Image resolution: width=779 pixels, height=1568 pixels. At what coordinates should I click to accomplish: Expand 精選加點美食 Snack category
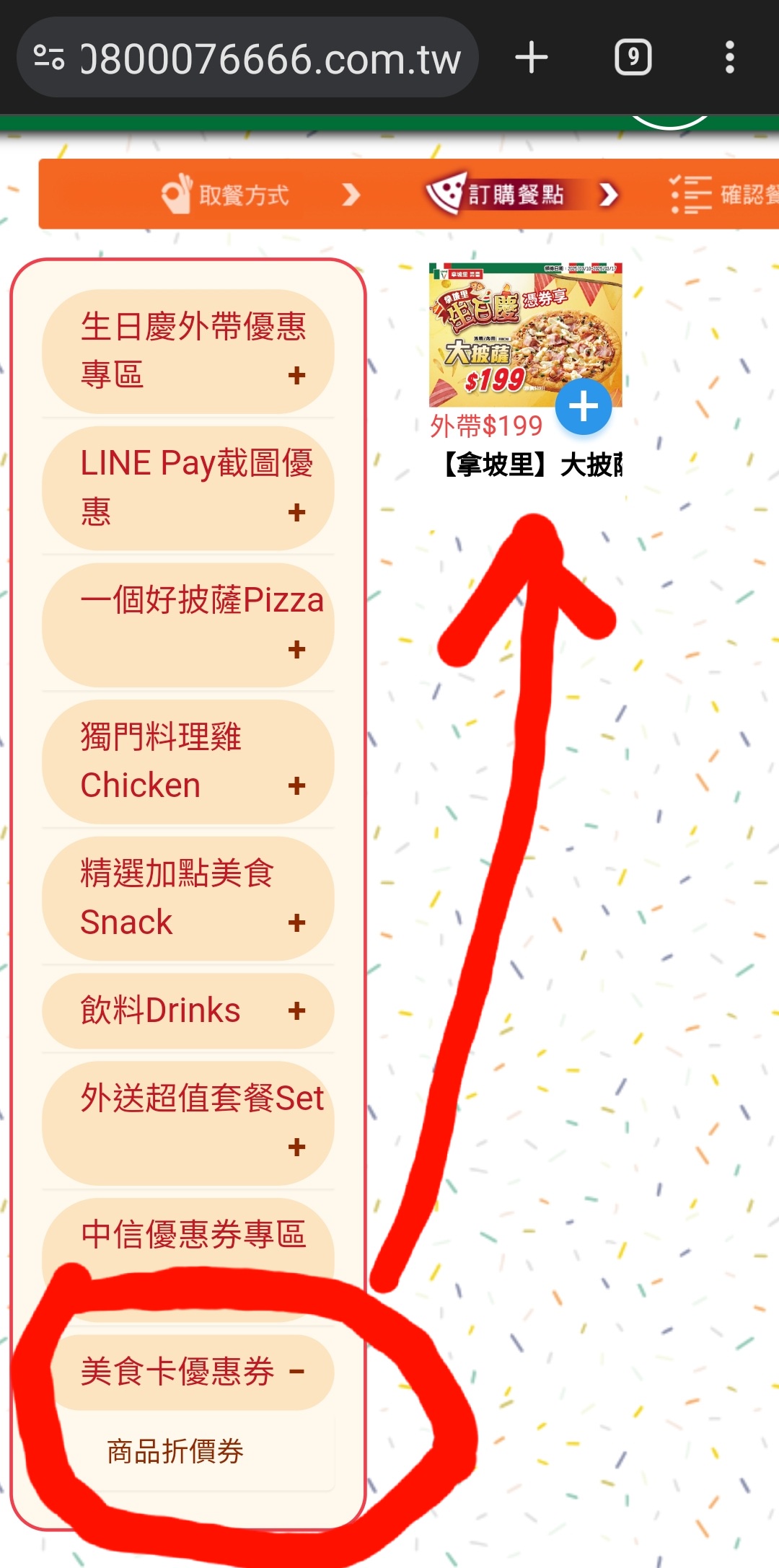point(188,898)
